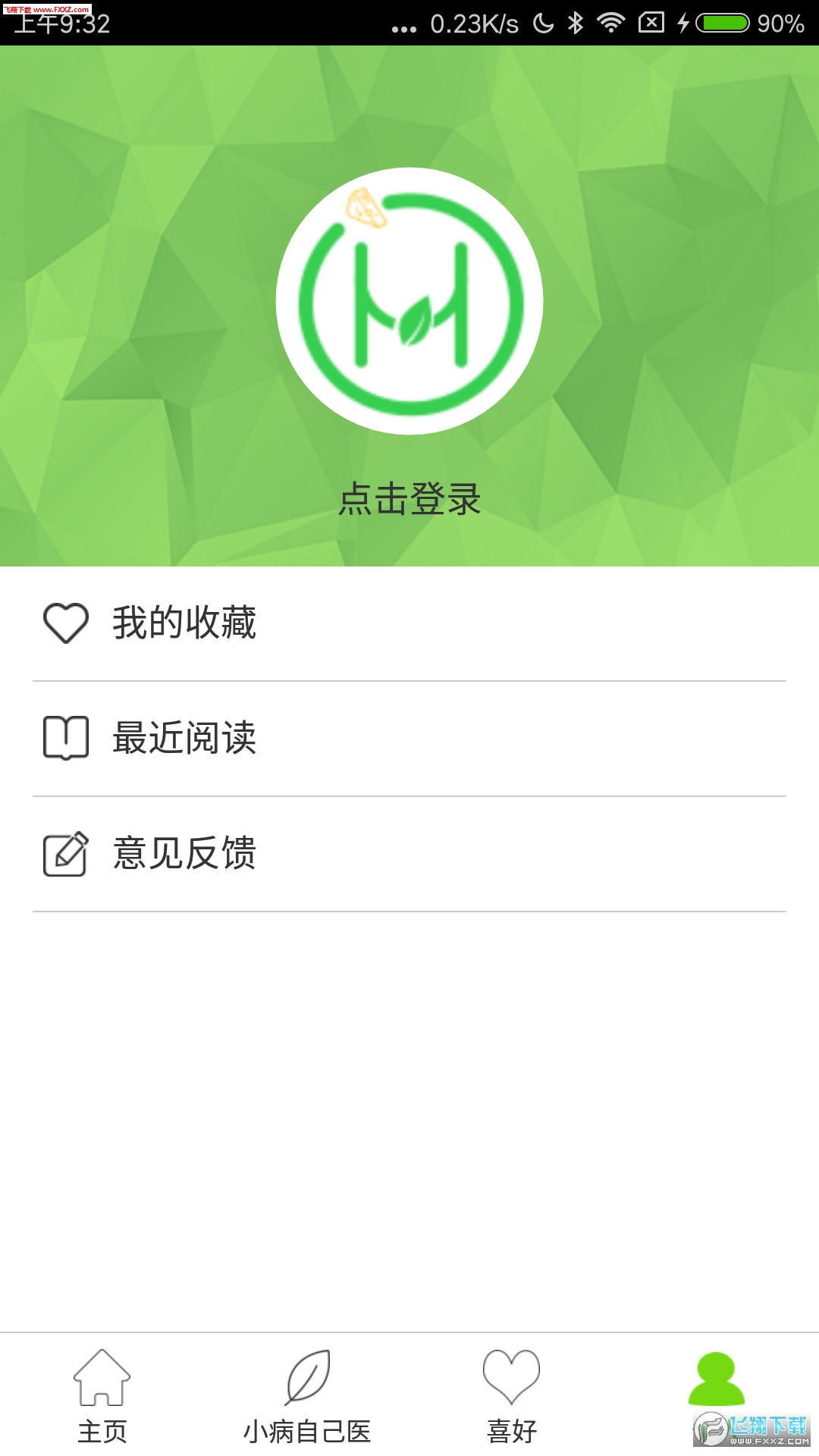Tap the profile avatar to log in
Viewport: 819px width, 1456px height.
point(409,301)
